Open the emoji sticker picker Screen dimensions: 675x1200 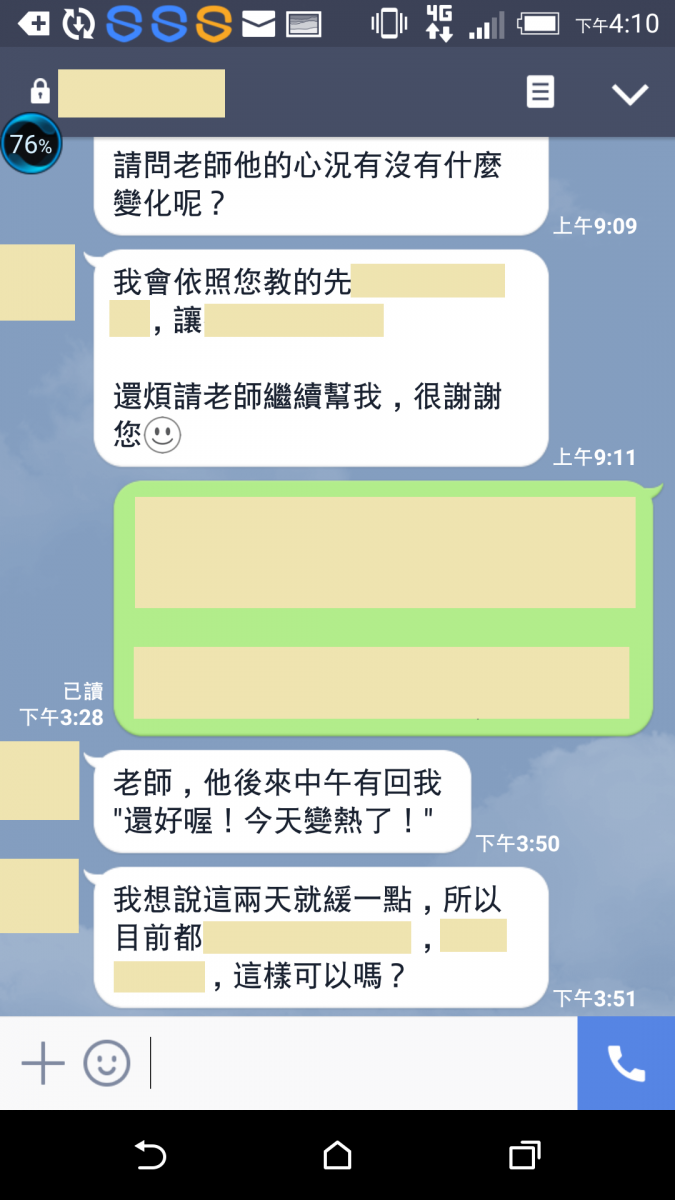106,1063
